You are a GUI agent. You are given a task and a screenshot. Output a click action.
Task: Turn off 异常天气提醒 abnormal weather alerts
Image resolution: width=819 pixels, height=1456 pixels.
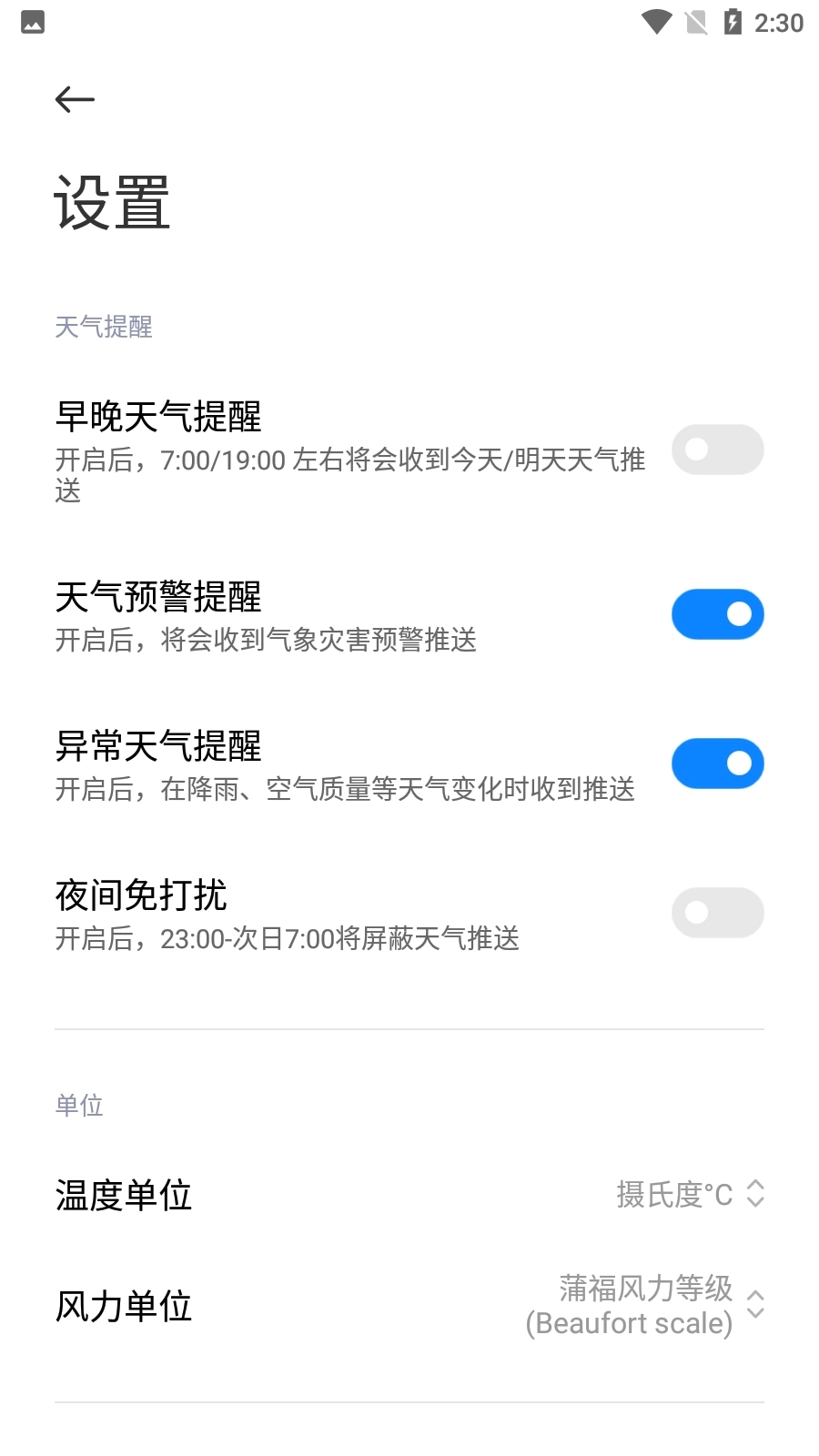point(717,763)
